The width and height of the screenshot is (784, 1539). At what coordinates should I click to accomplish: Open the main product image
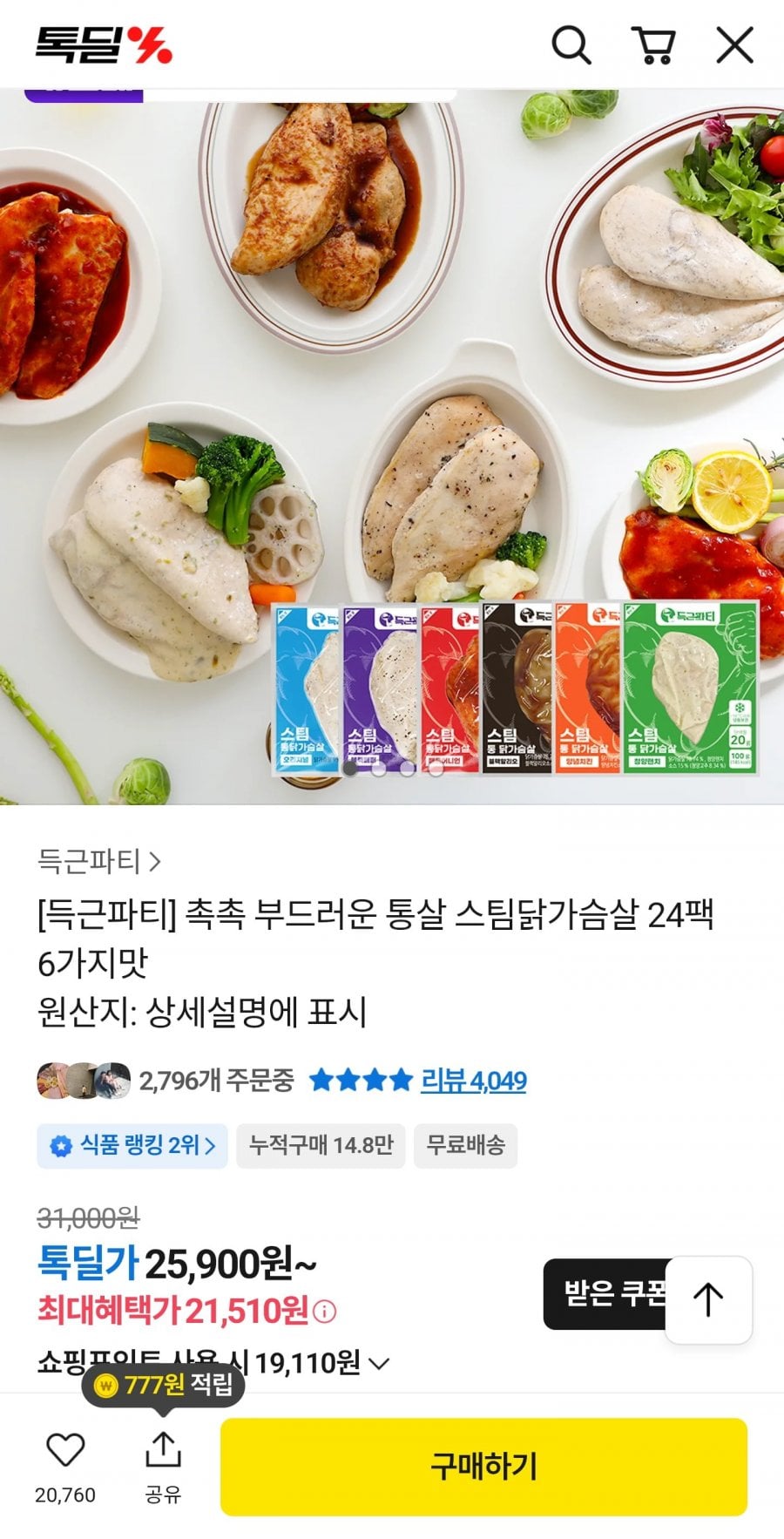(x=392, y=418)
